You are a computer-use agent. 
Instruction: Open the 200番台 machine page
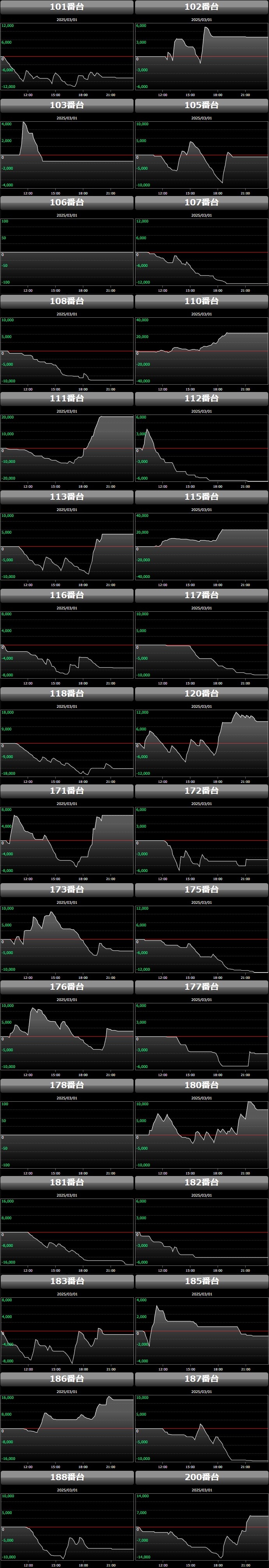(201, 1477)
